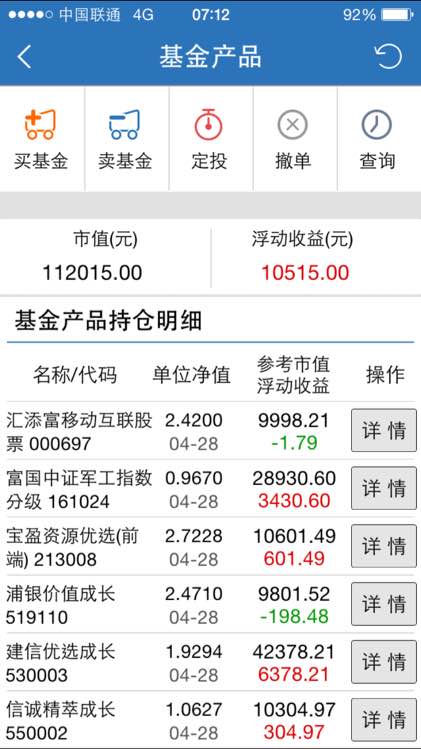View 详情 for 富国中证军工指数分级 161024
This screenshot has width=421, height=750.
[x=384, y=488]
